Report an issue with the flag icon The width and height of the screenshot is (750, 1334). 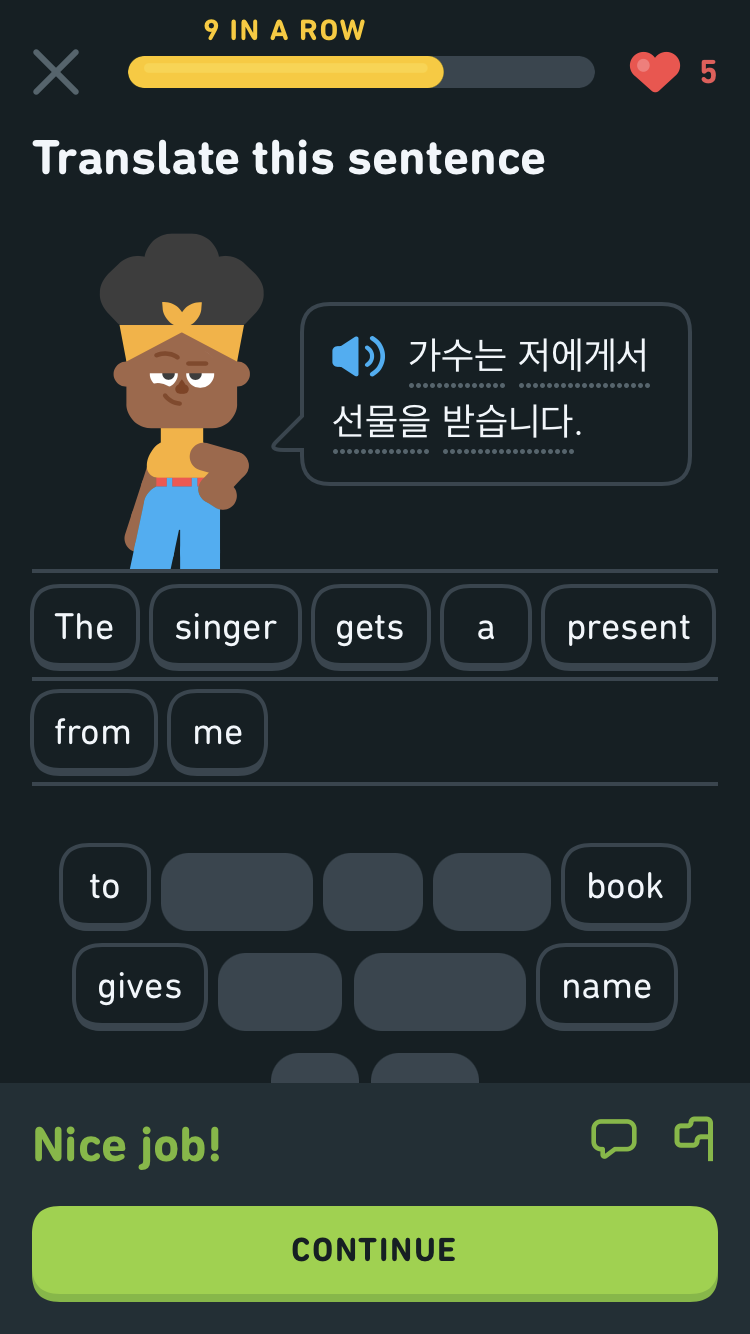[x=694, y=1138]
